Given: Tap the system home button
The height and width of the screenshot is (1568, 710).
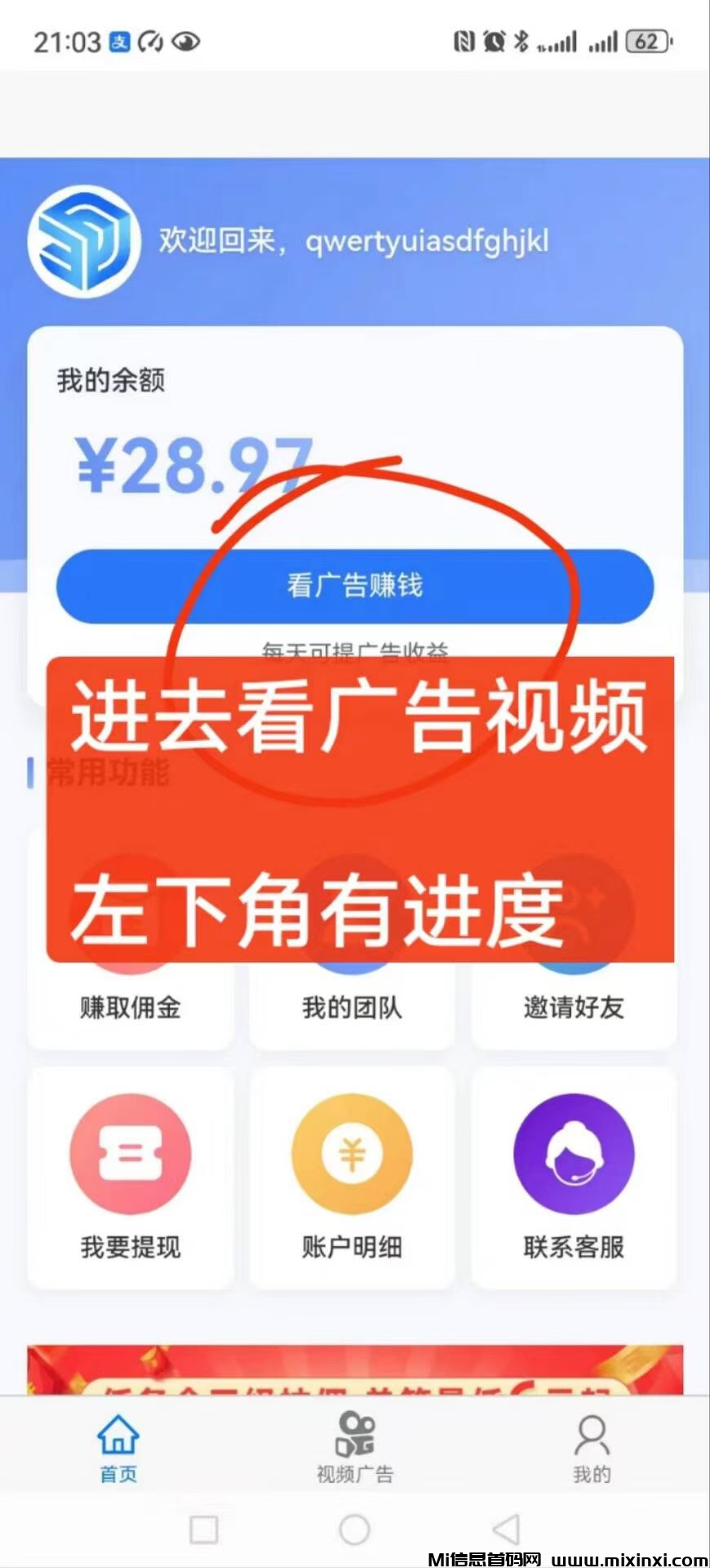Looking at the screenshot, I should coord(354,1529).
